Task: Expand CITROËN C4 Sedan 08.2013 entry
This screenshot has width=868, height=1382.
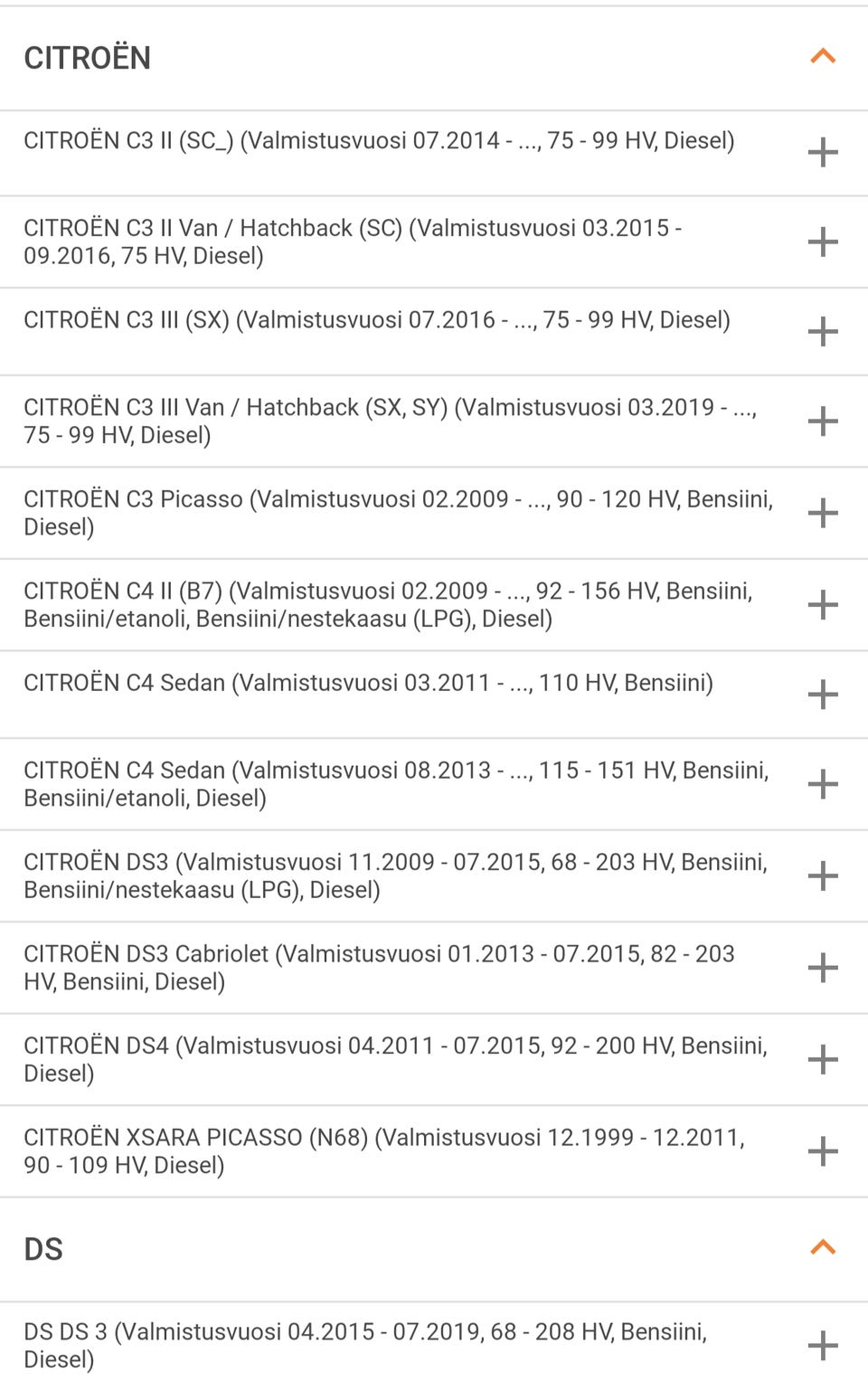Action: tap(822, 783)
